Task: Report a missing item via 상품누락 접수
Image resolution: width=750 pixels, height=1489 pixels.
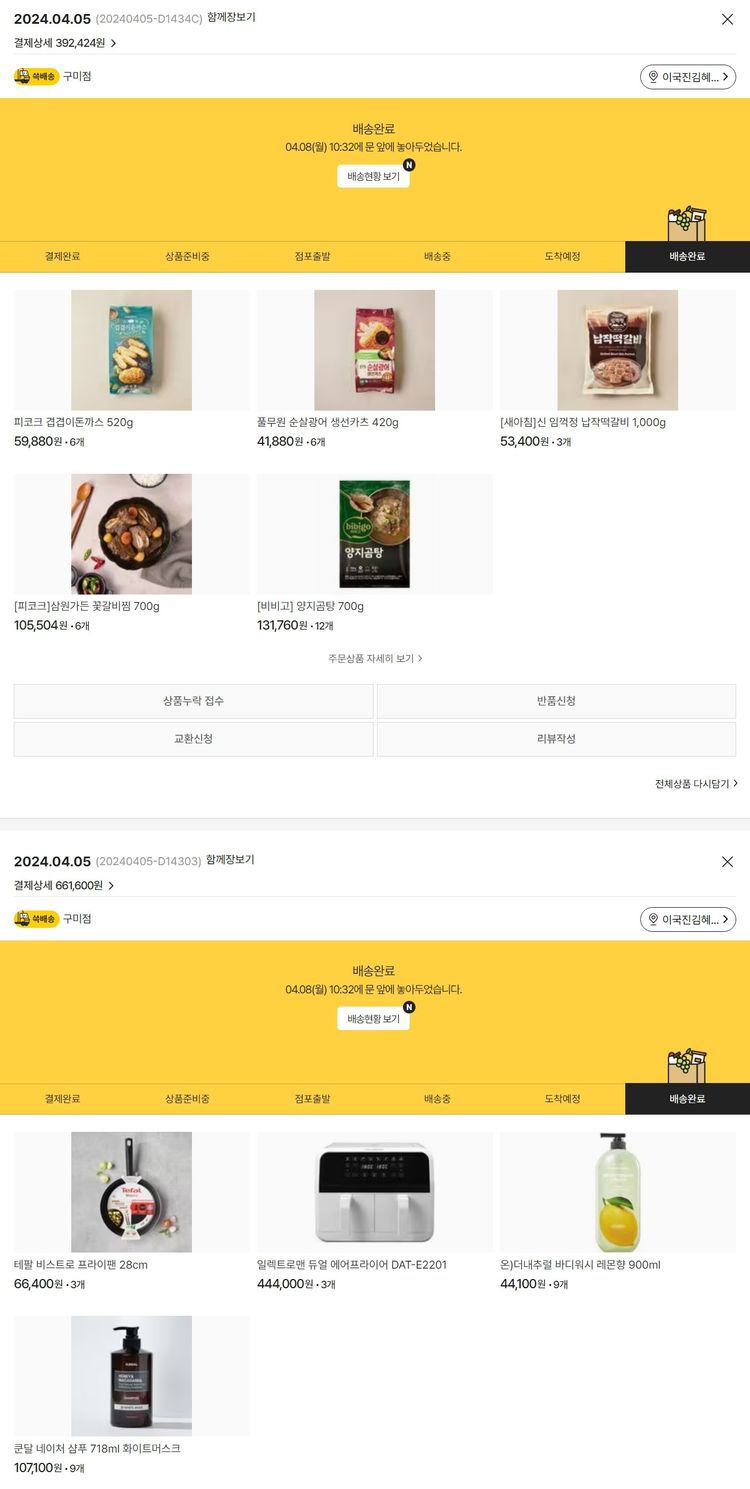Action: [193, 701]
